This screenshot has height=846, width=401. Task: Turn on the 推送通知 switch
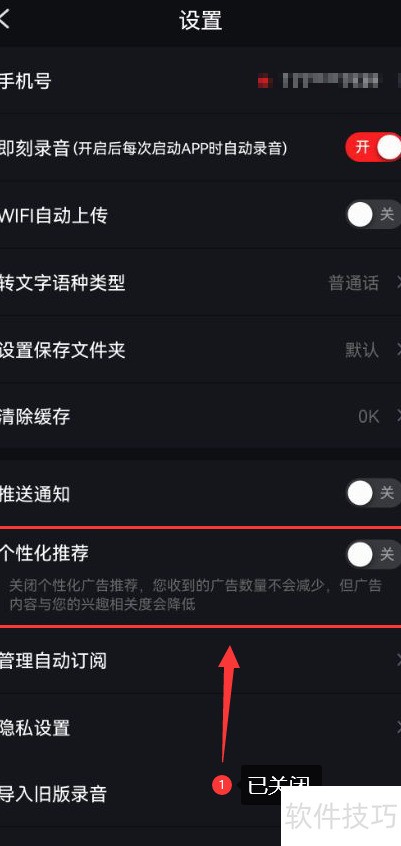373,493
